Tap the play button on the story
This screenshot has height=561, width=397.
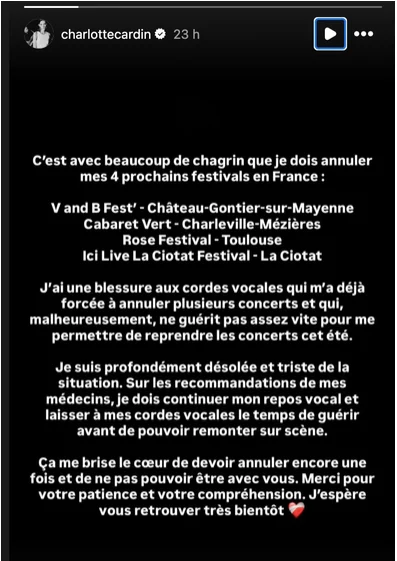[x=330, y=34]
